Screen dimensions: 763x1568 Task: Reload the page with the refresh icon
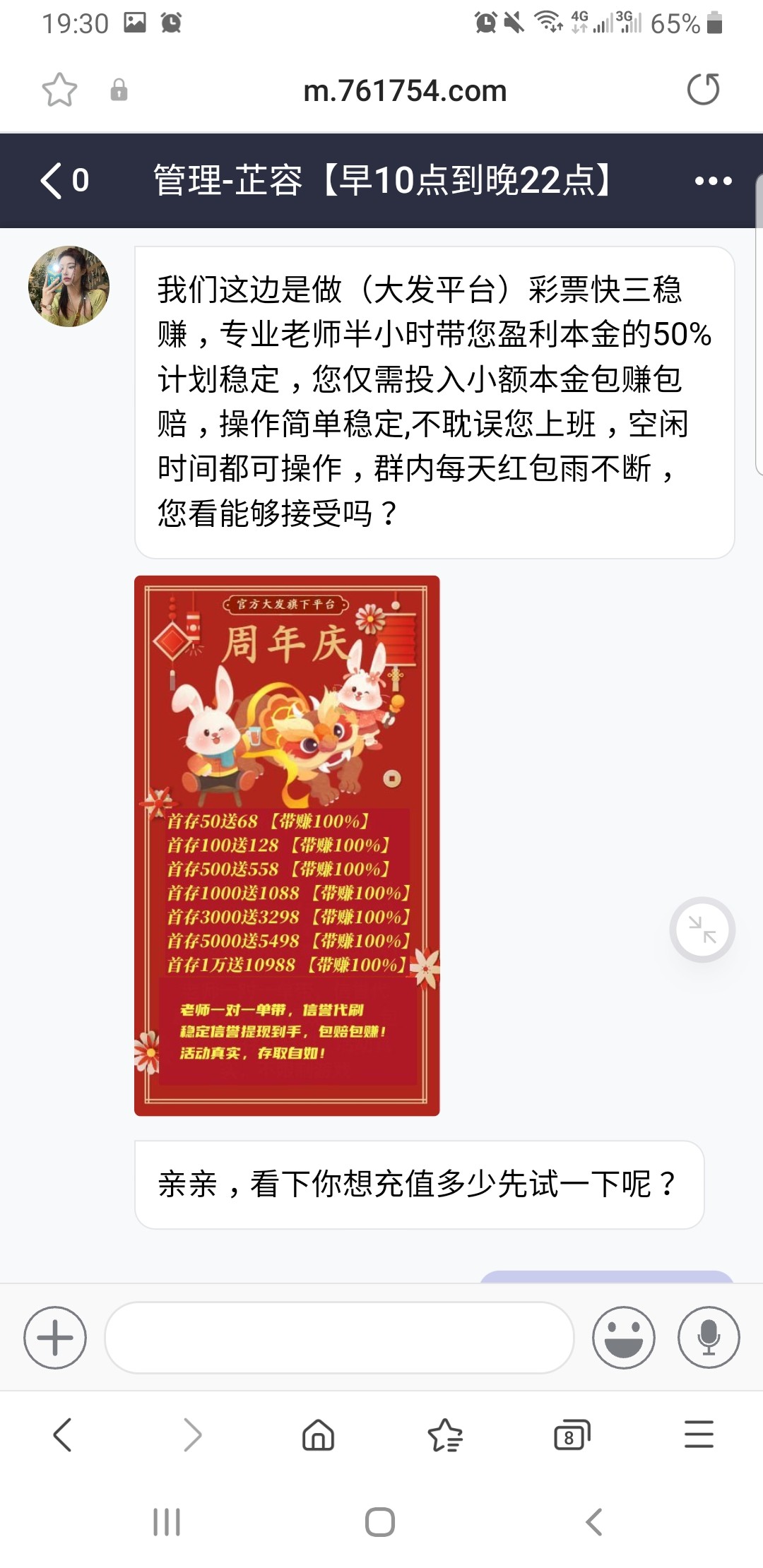tap(704, 90)
